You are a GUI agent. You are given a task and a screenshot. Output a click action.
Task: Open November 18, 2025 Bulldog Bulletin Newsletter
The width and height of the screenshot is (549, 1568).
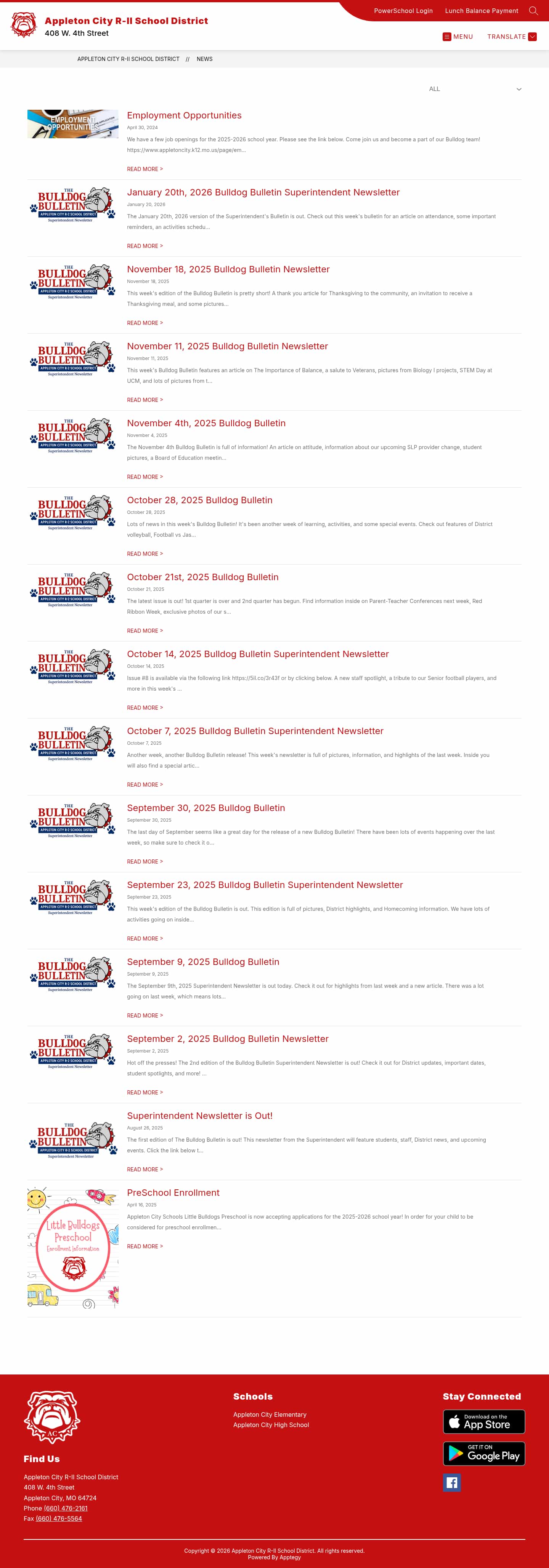click(x=228, y=269)
